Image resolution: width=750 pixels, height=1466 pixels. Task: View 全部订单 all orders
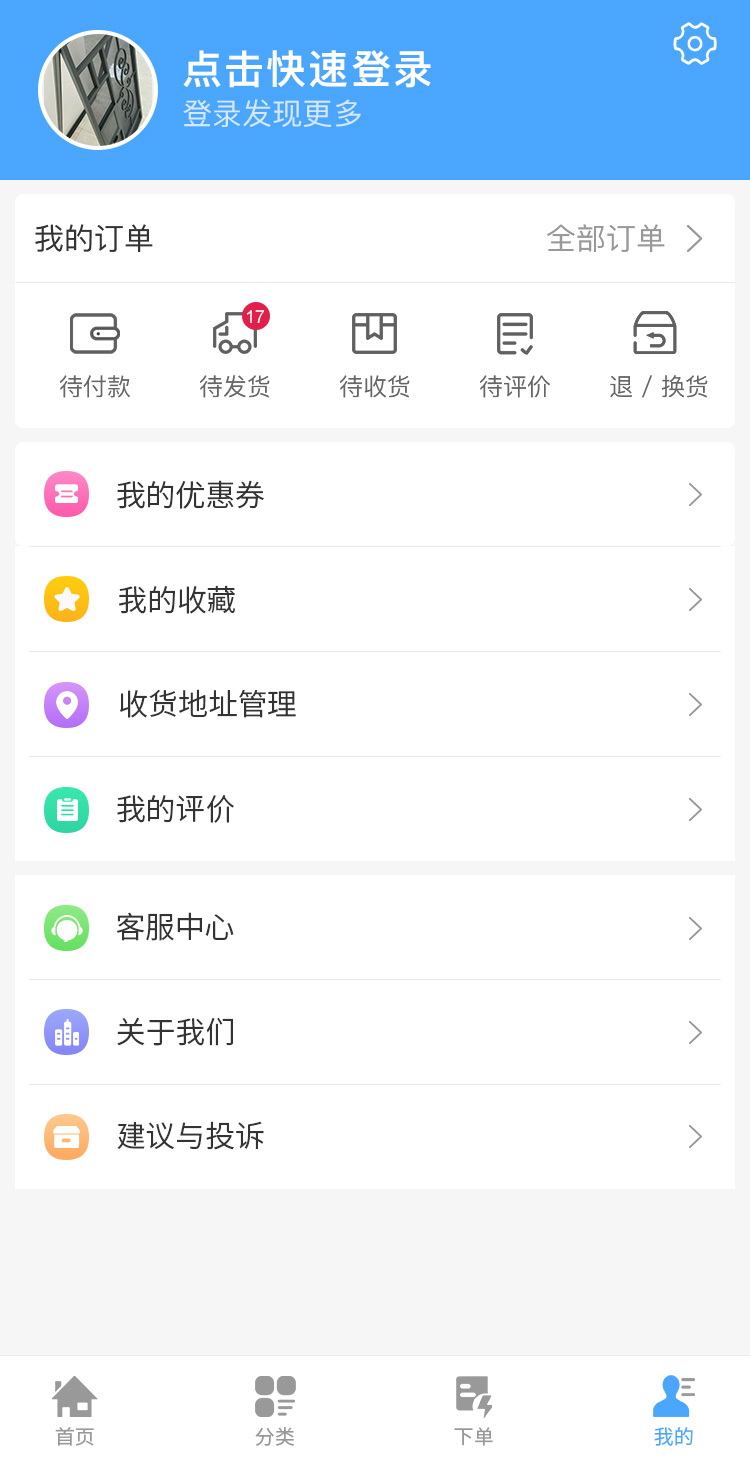point(624,238)
